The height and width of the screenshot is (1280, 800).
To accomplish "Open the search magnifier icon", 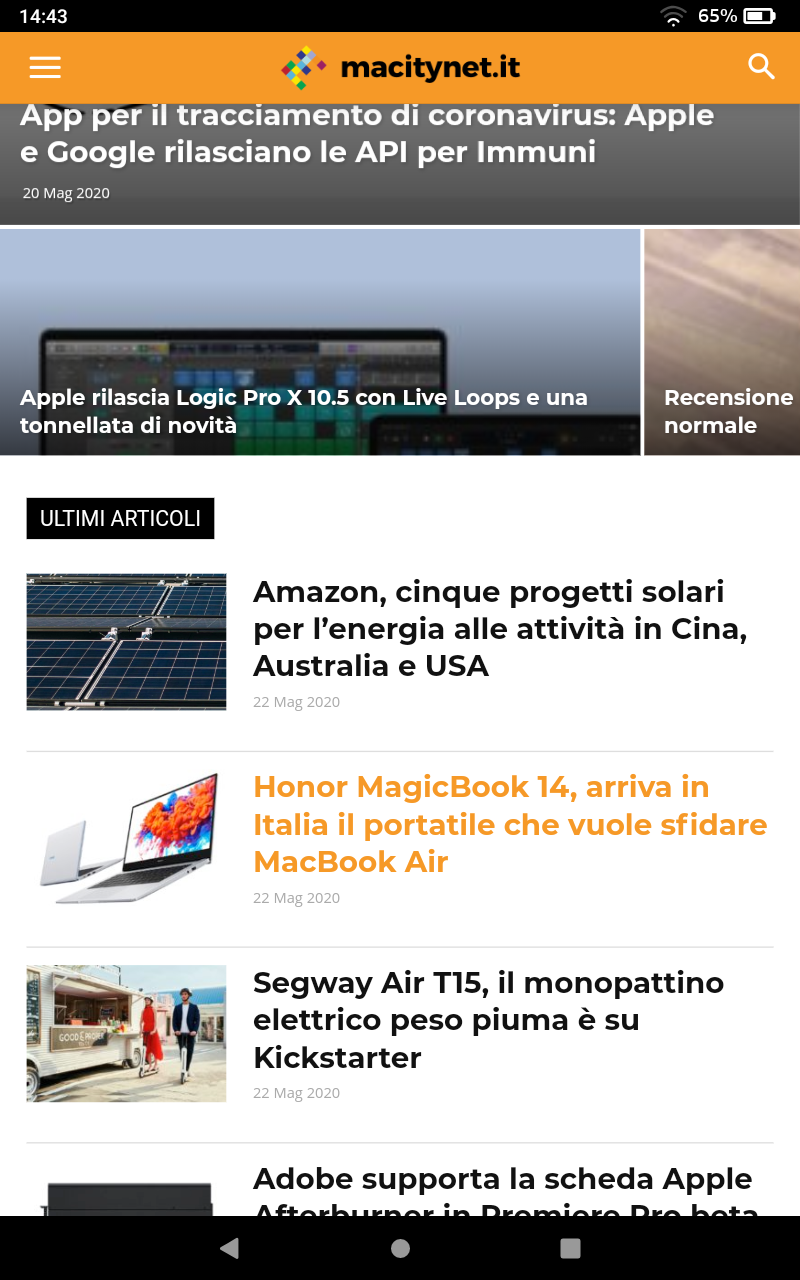I will point(762,67).
